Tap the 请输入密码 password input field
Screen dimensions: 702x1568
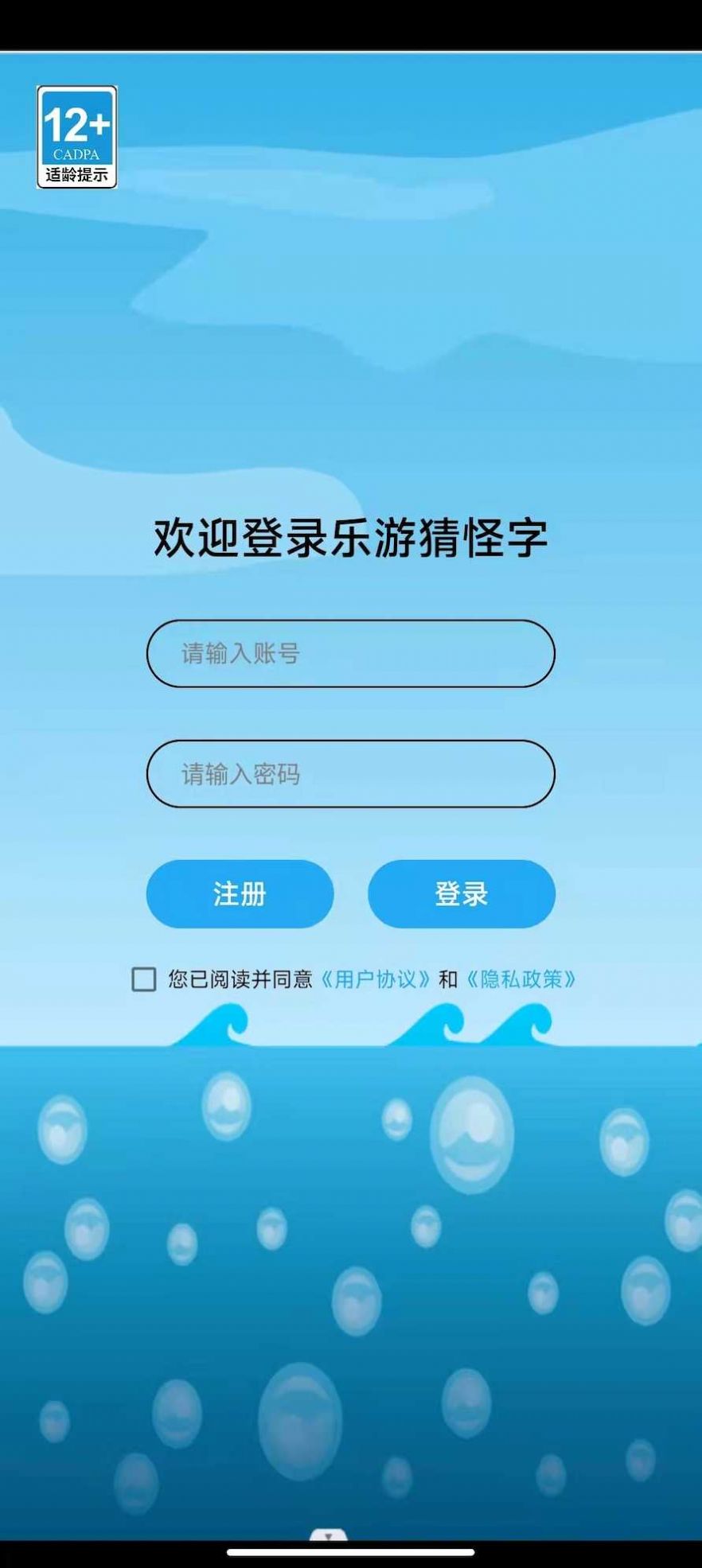point(351,772)
